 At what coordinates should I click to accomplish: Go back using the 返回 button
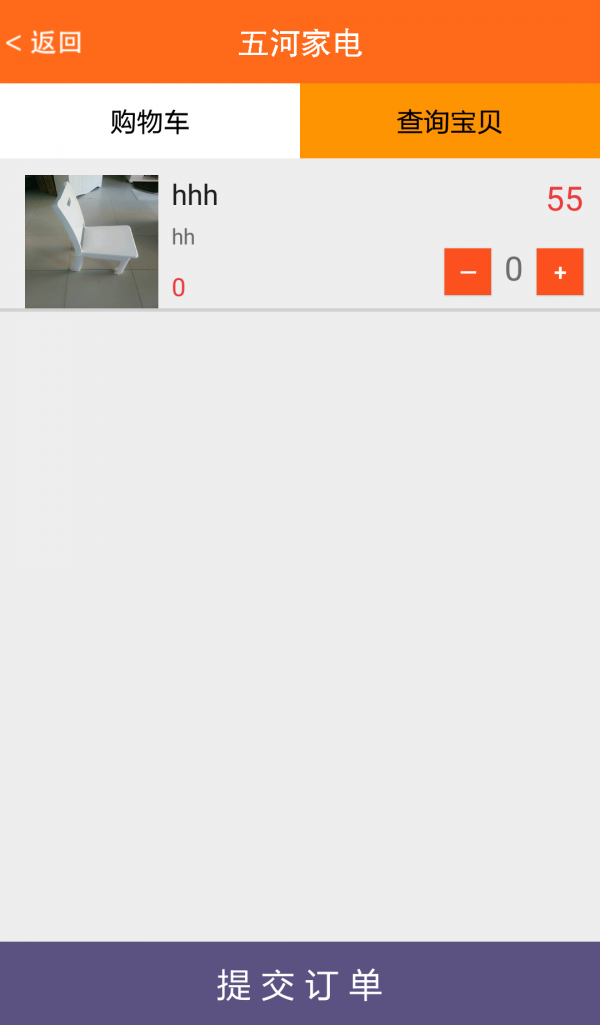44,43
